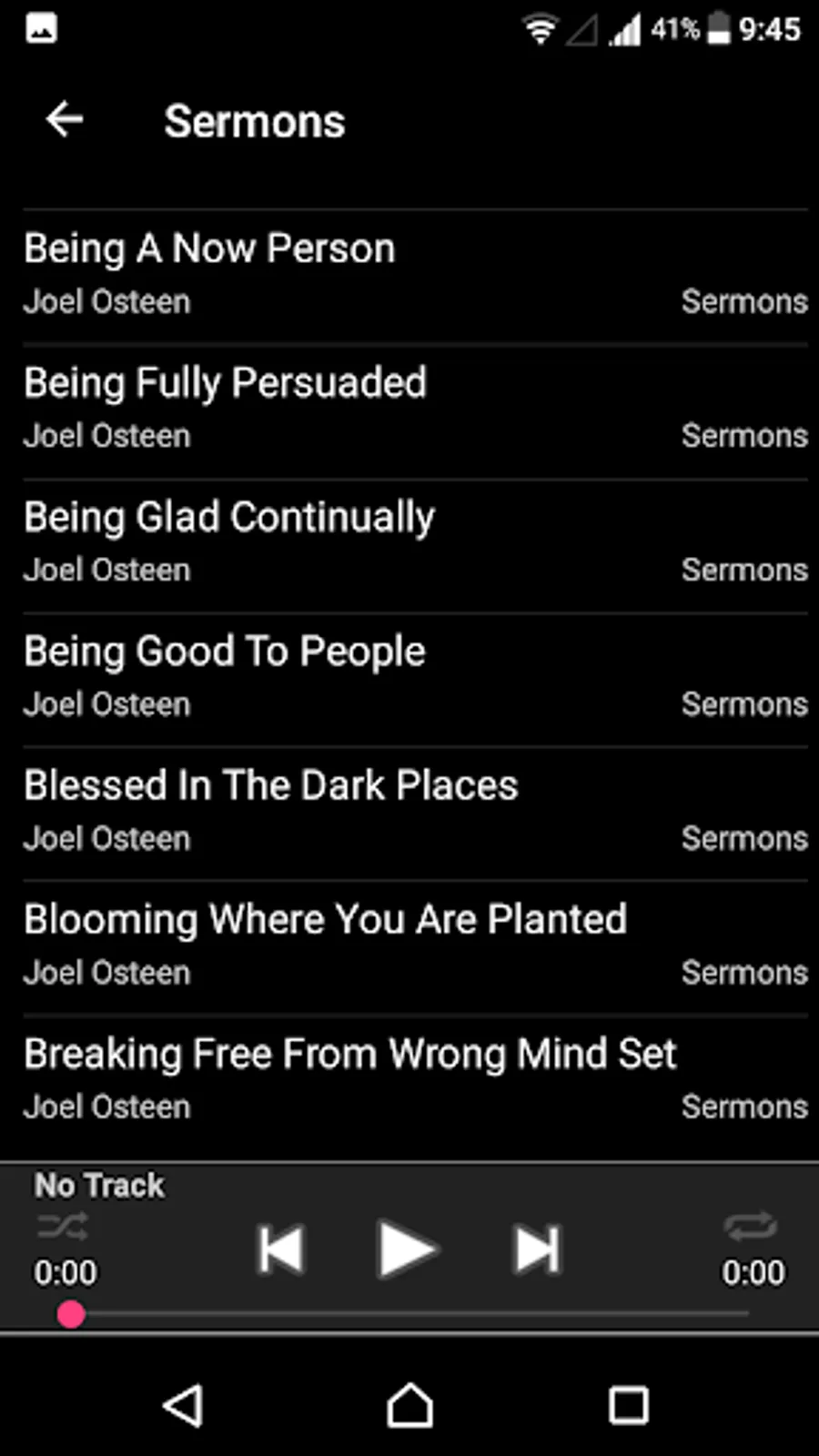The height and width of the screenshot is (1456, 819).
Task: Start playback with the play button
Action: pos(406,1249)
